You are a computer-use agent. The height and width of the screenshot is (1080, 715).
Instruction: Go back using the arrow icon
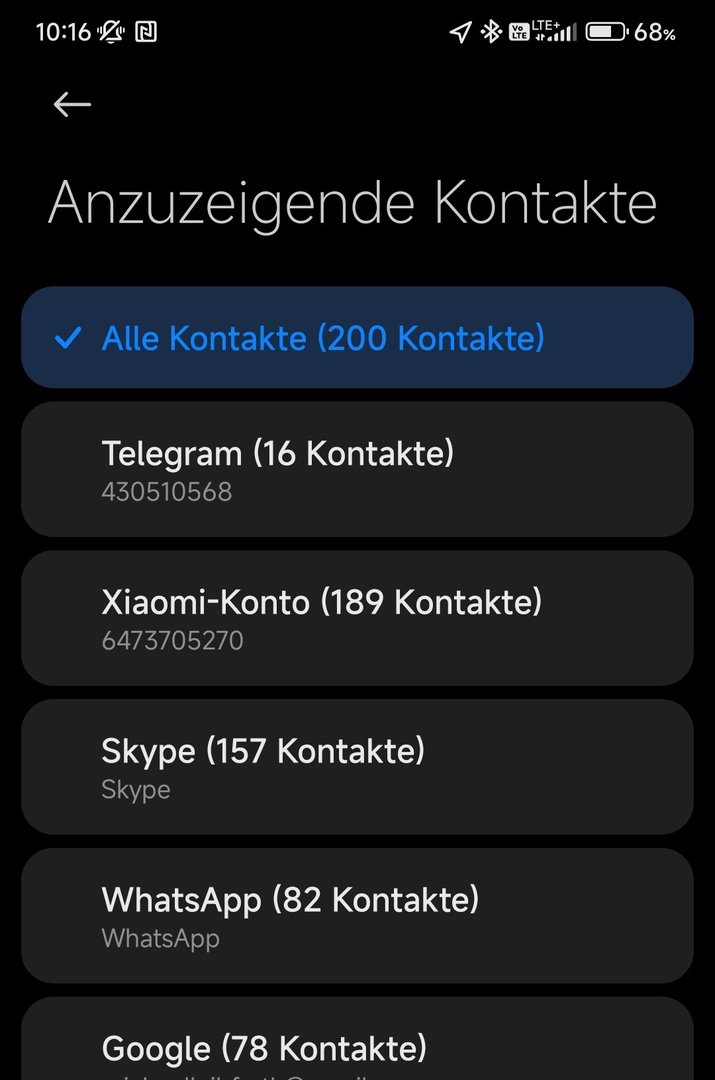(72, 104)
